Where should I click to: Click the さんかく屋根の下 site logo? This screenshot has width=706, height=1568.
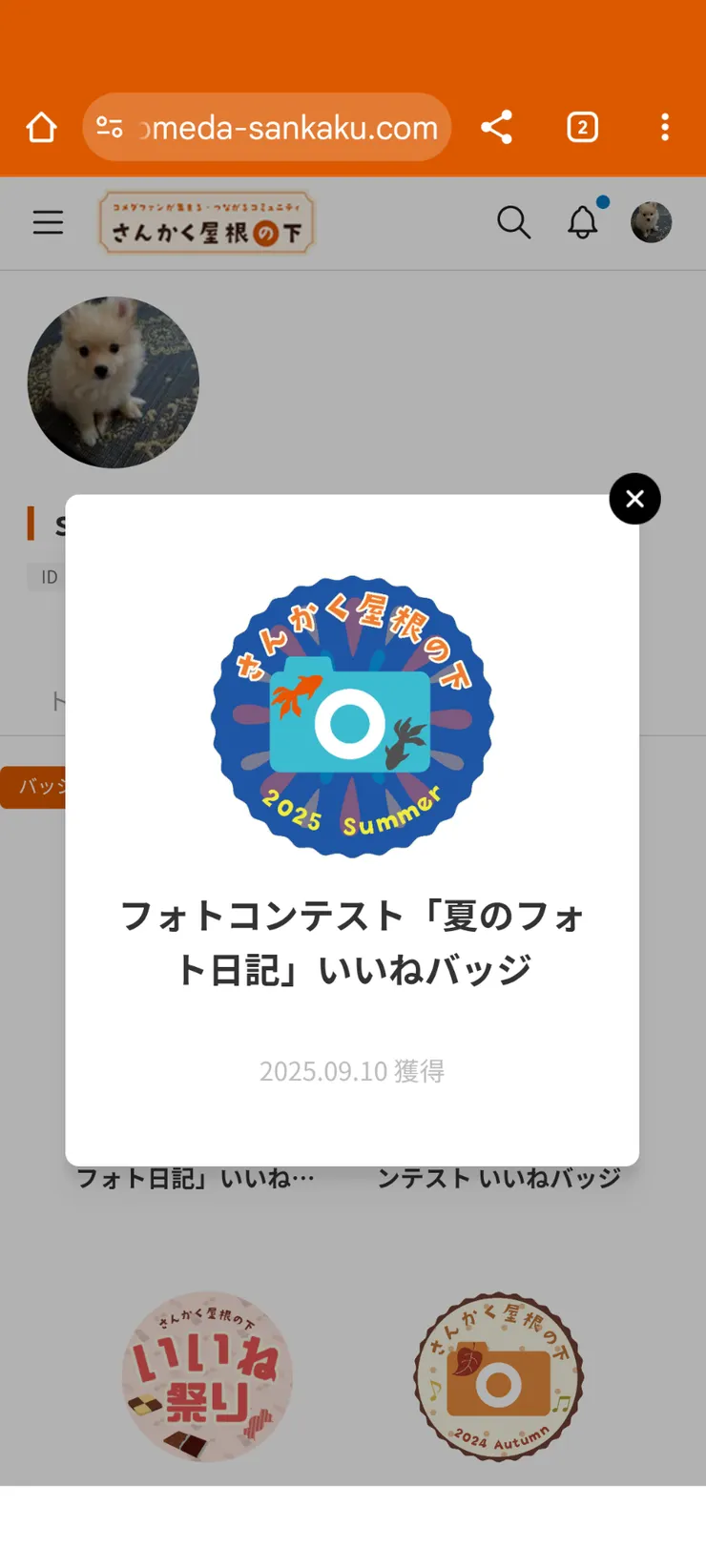(x=206, y=222)
